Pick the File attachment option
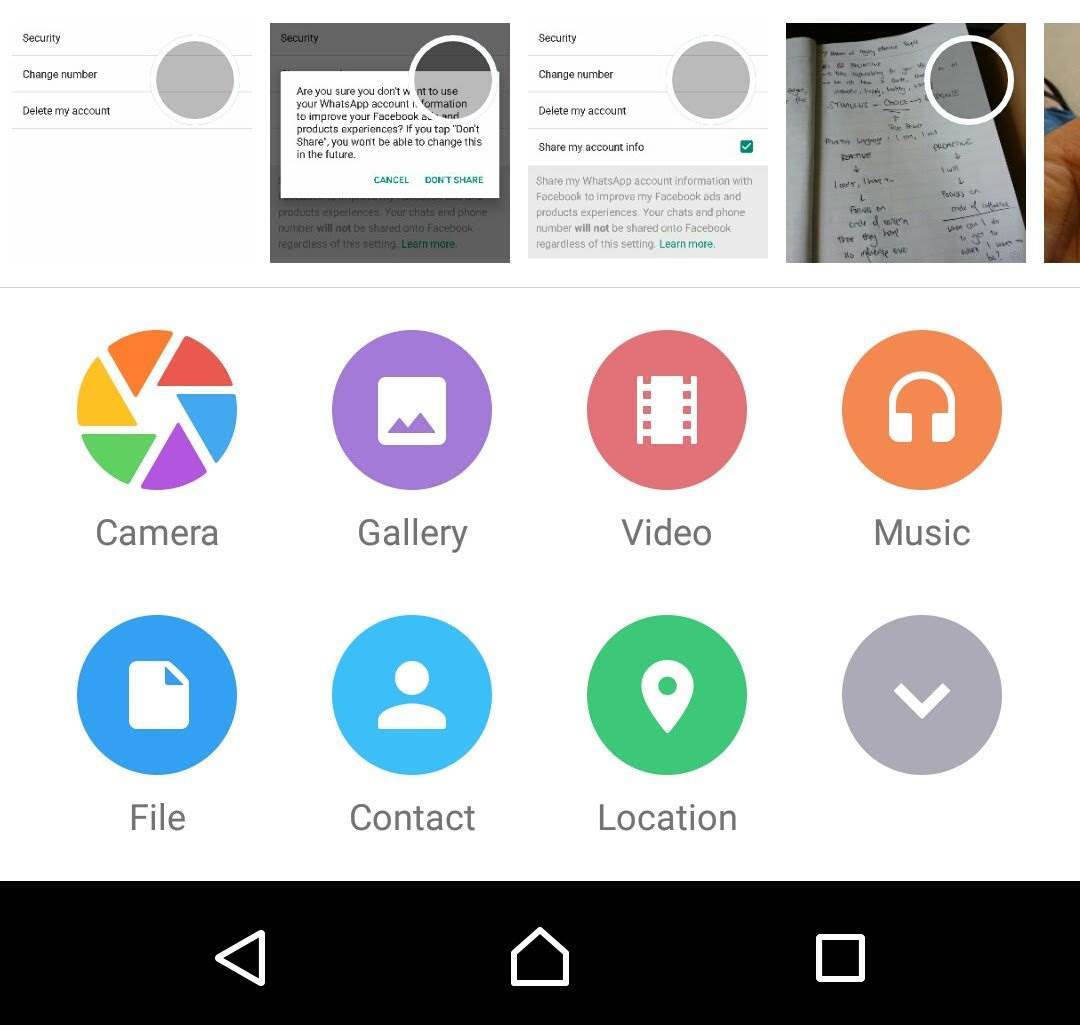The width and height of the screenshot is (1080, 1025). [x=157, y=695]
